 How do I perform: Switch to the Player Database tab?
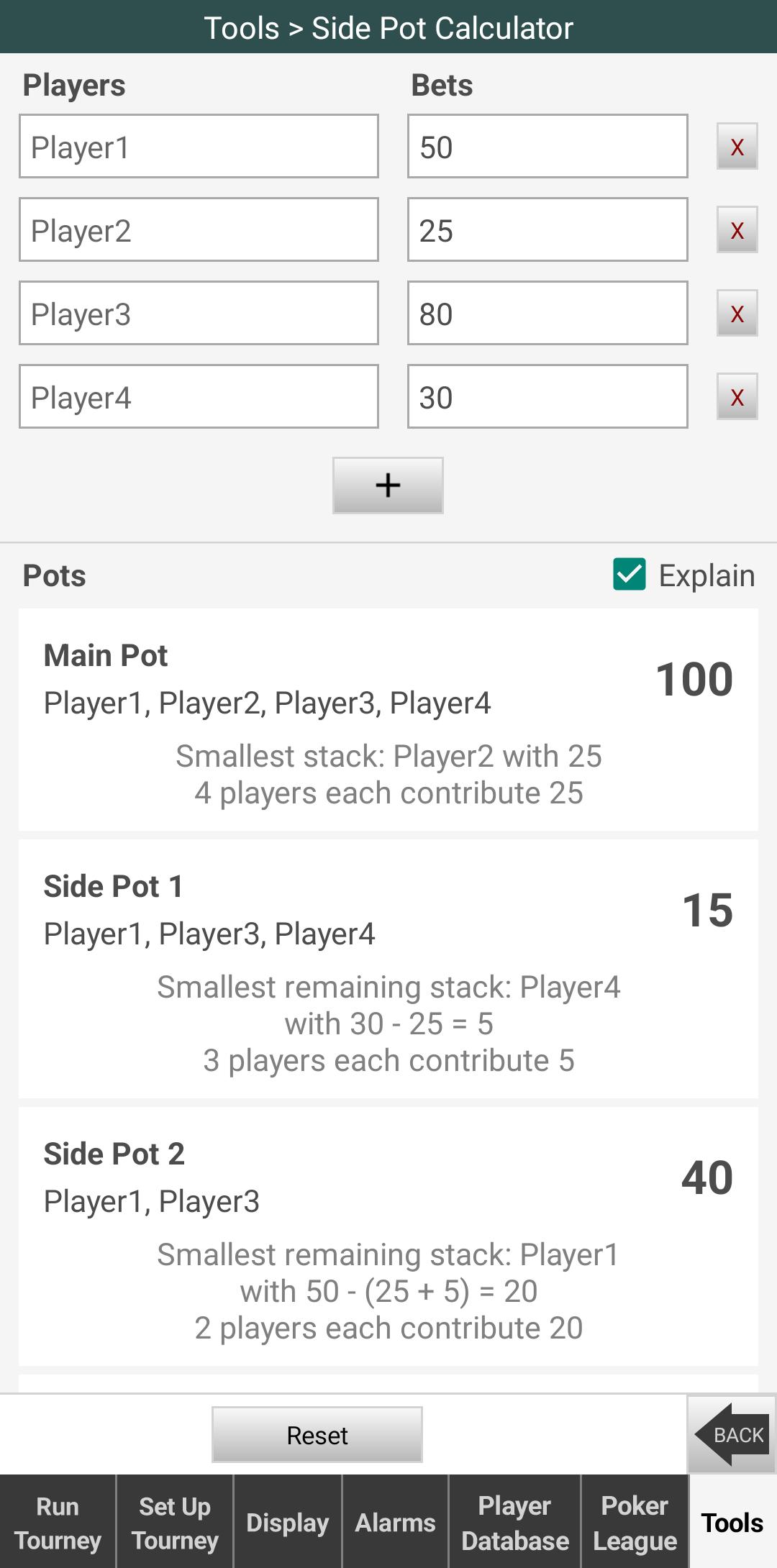pos(515,1522)
